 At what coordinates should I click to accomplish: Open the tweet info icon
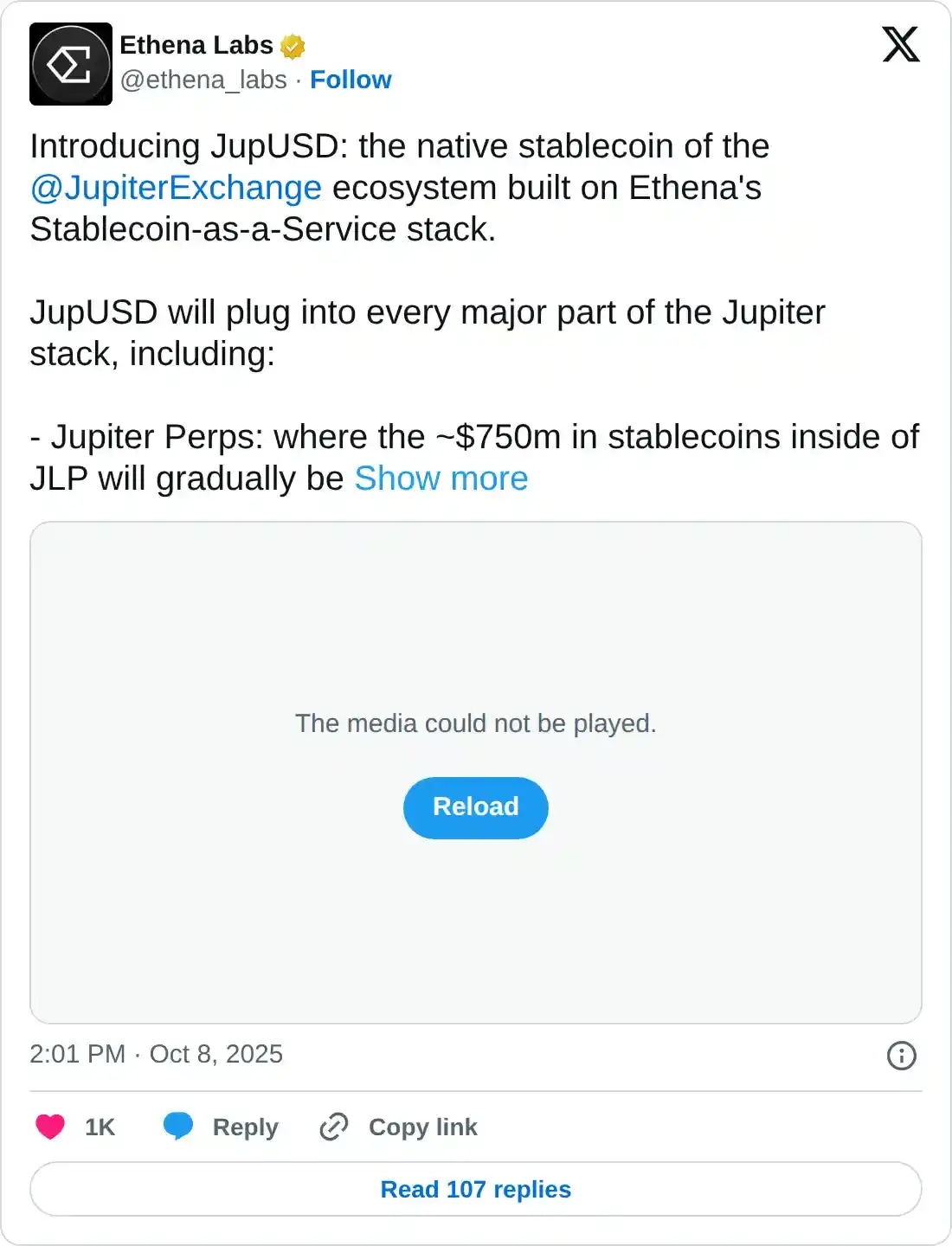[x=901, y=1055]
